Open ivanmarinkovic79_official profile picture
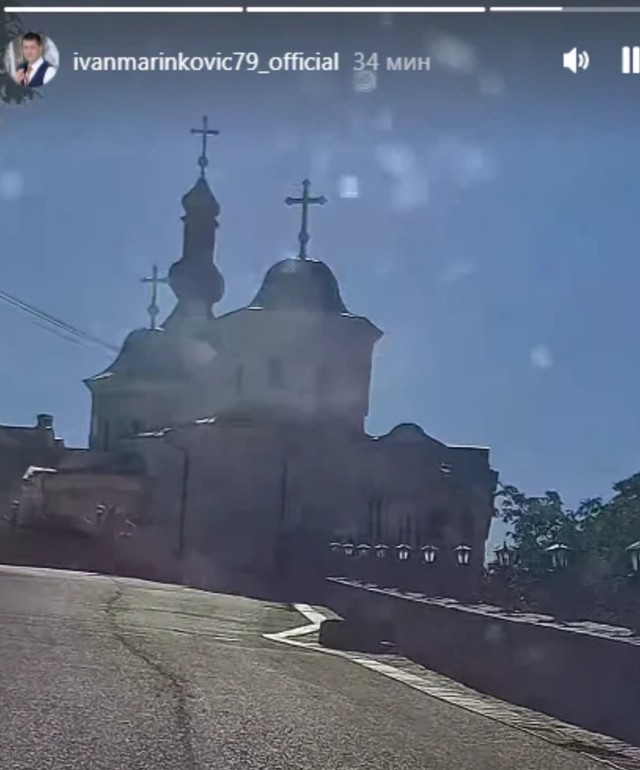Image resolution: width=640 pixels, height=770 pixels. 33,60
